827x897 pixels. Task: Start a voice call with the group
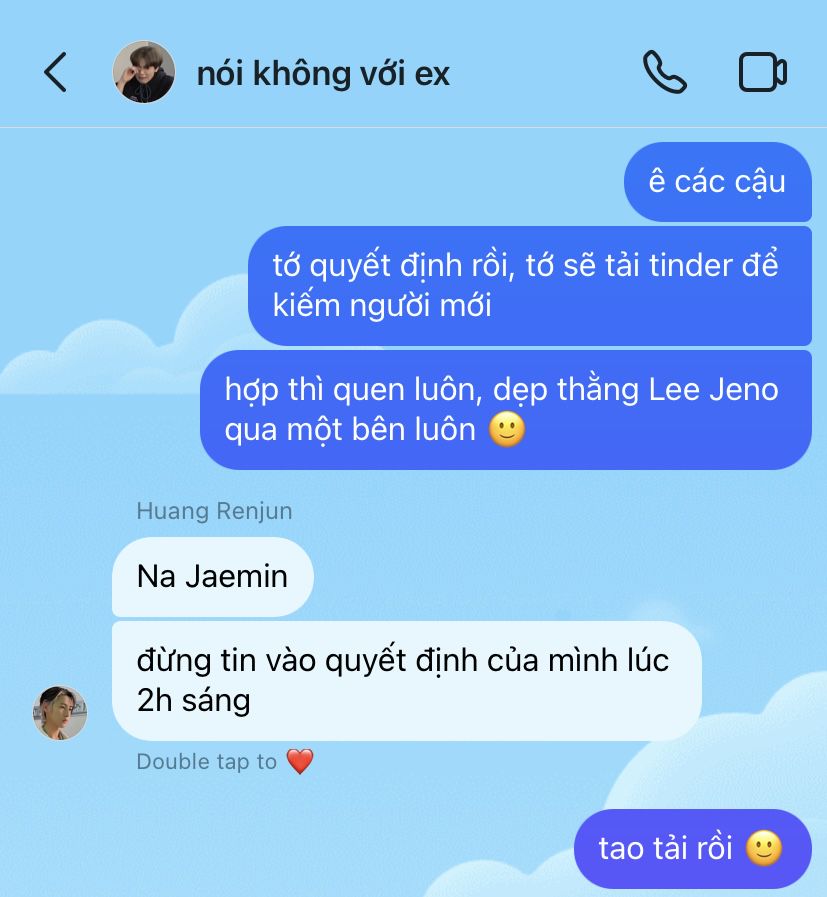[x=664, y=73]
